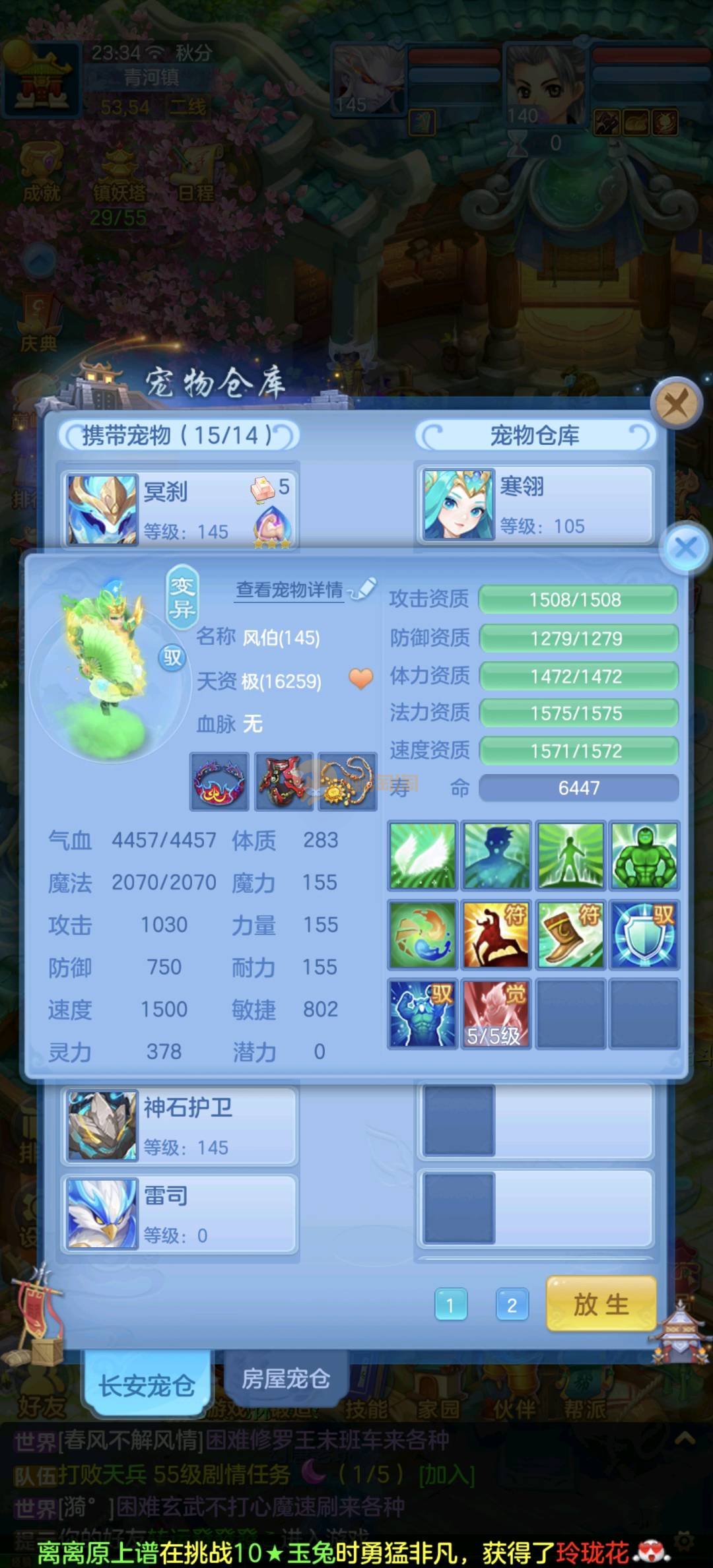713x1568 pixels.
Task: Open 查看宠物详情 link
Action: 290,589
